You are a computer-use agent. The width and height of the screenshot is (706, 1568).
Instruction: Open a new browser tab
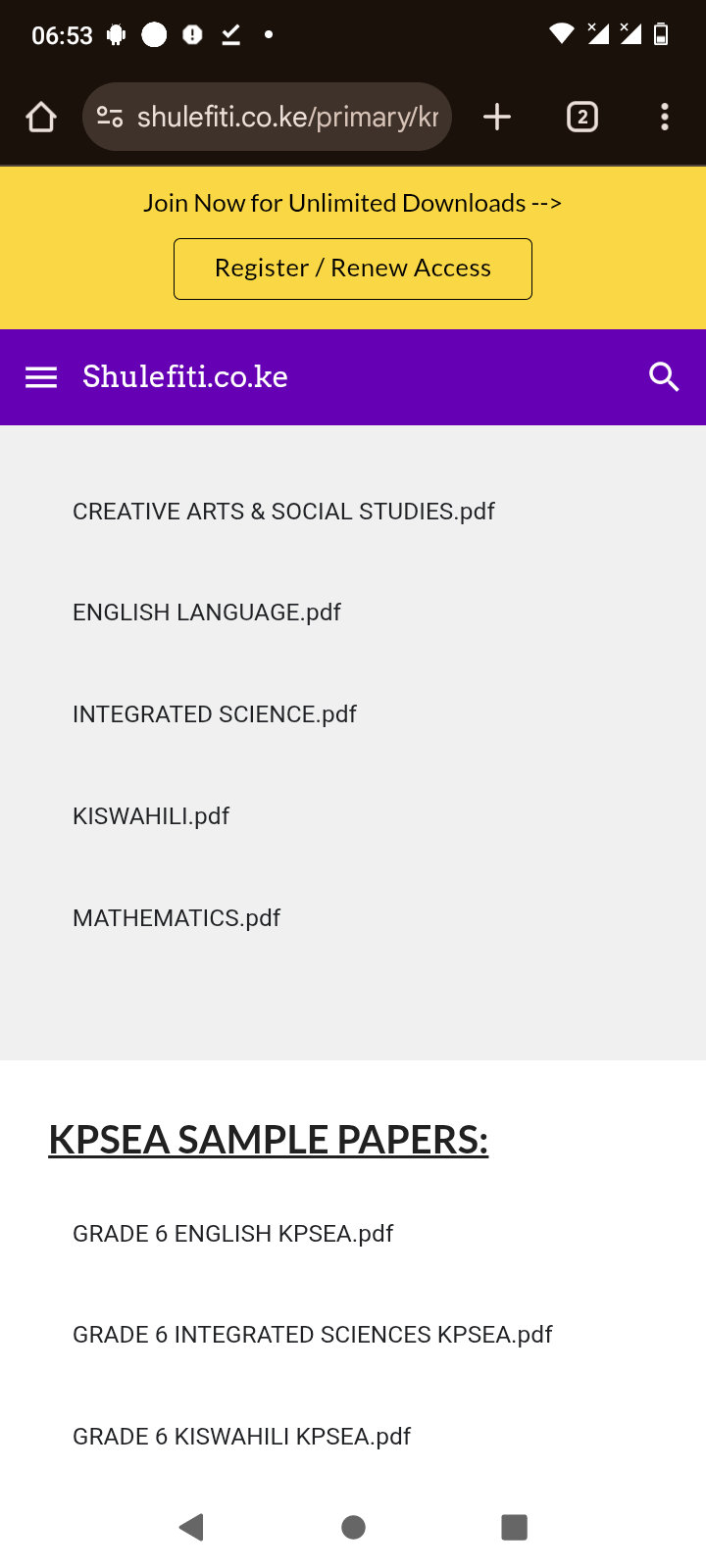click(x=497, y=118)
